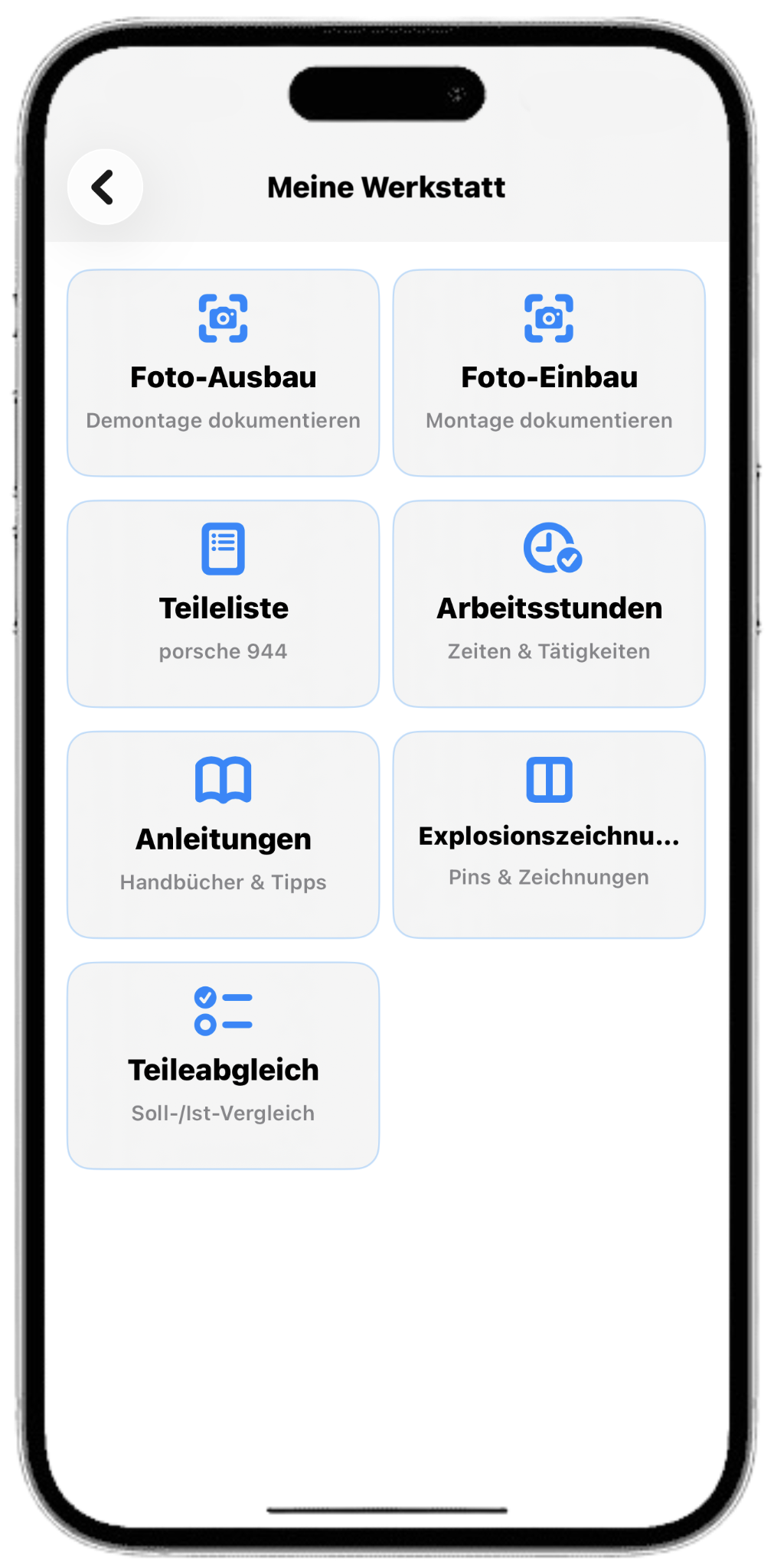Select the Teileabgleich checklist icon
The width and height of the screenshot is (774, 1568).
point(223,1012)
